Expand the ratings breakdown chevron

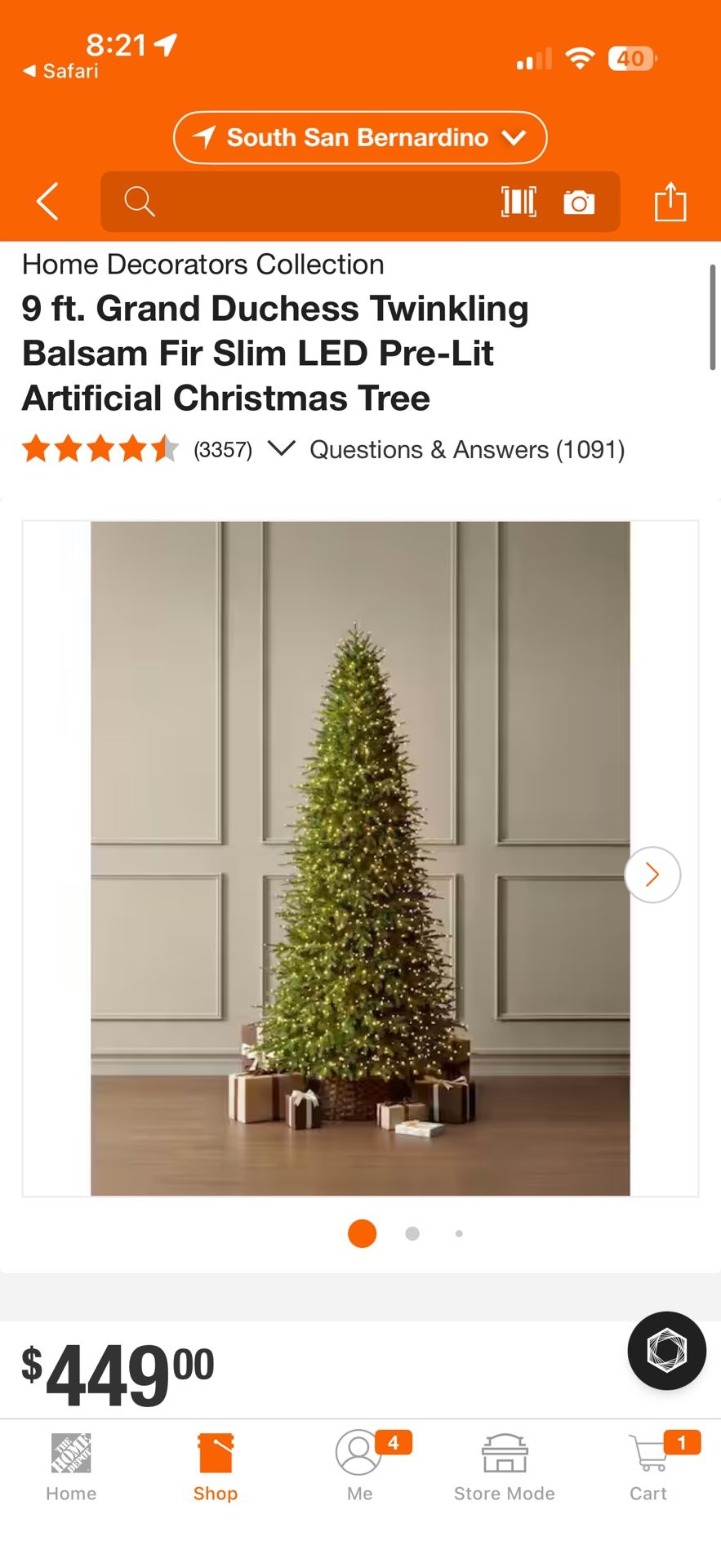click(282, 449)
